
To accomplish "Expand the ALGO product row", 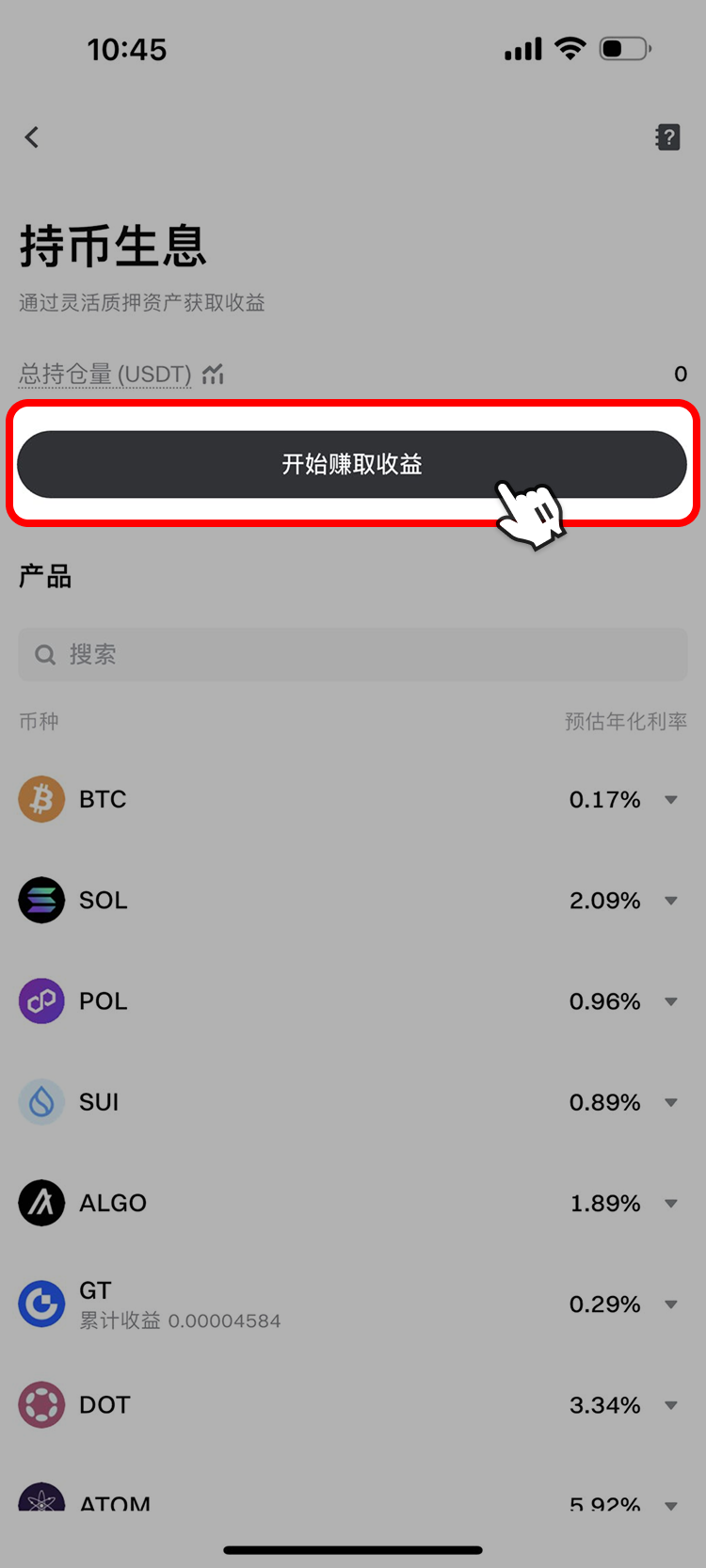I will pyautogui.click(x=670, y=1203).
